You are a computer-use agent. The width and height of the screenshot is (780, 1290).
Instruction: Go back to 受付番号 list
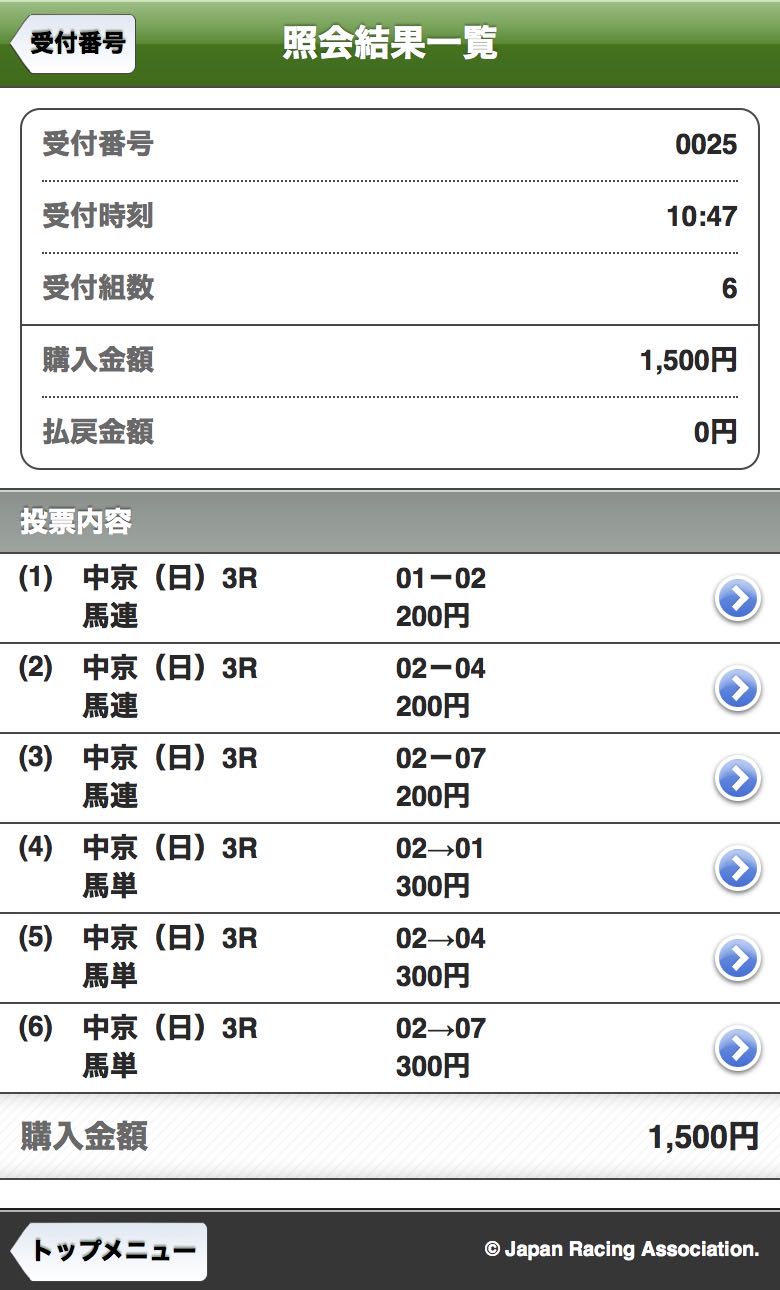72,44
